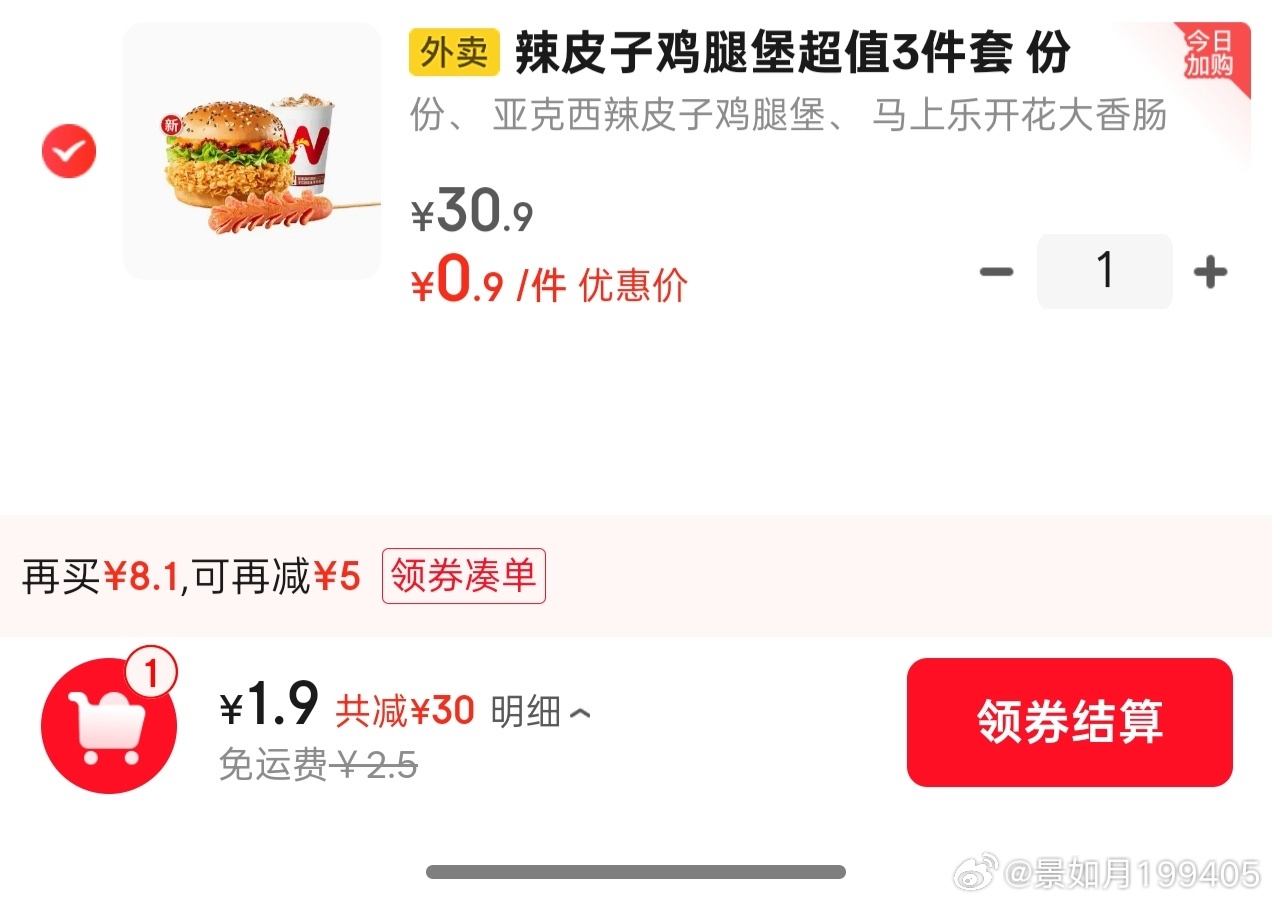This screenshot has height=904, width=1272.
Task: Increase the combo quantity by one
Action: point(1210,271)
